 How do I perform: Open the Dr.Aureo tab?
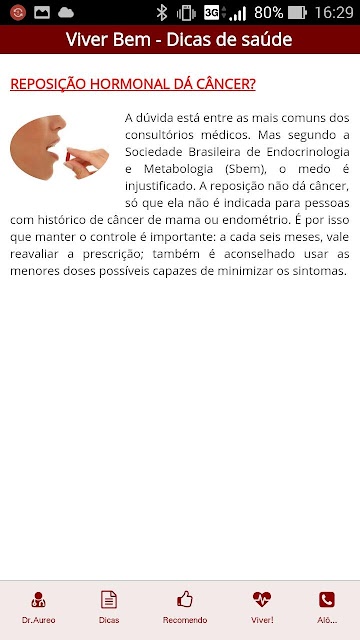38,607
